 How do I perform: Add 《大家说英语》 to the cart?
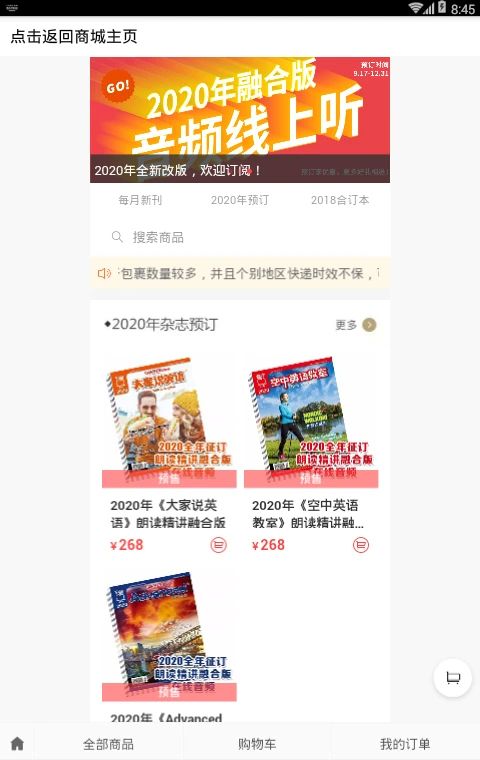click(x=218, y=545)
